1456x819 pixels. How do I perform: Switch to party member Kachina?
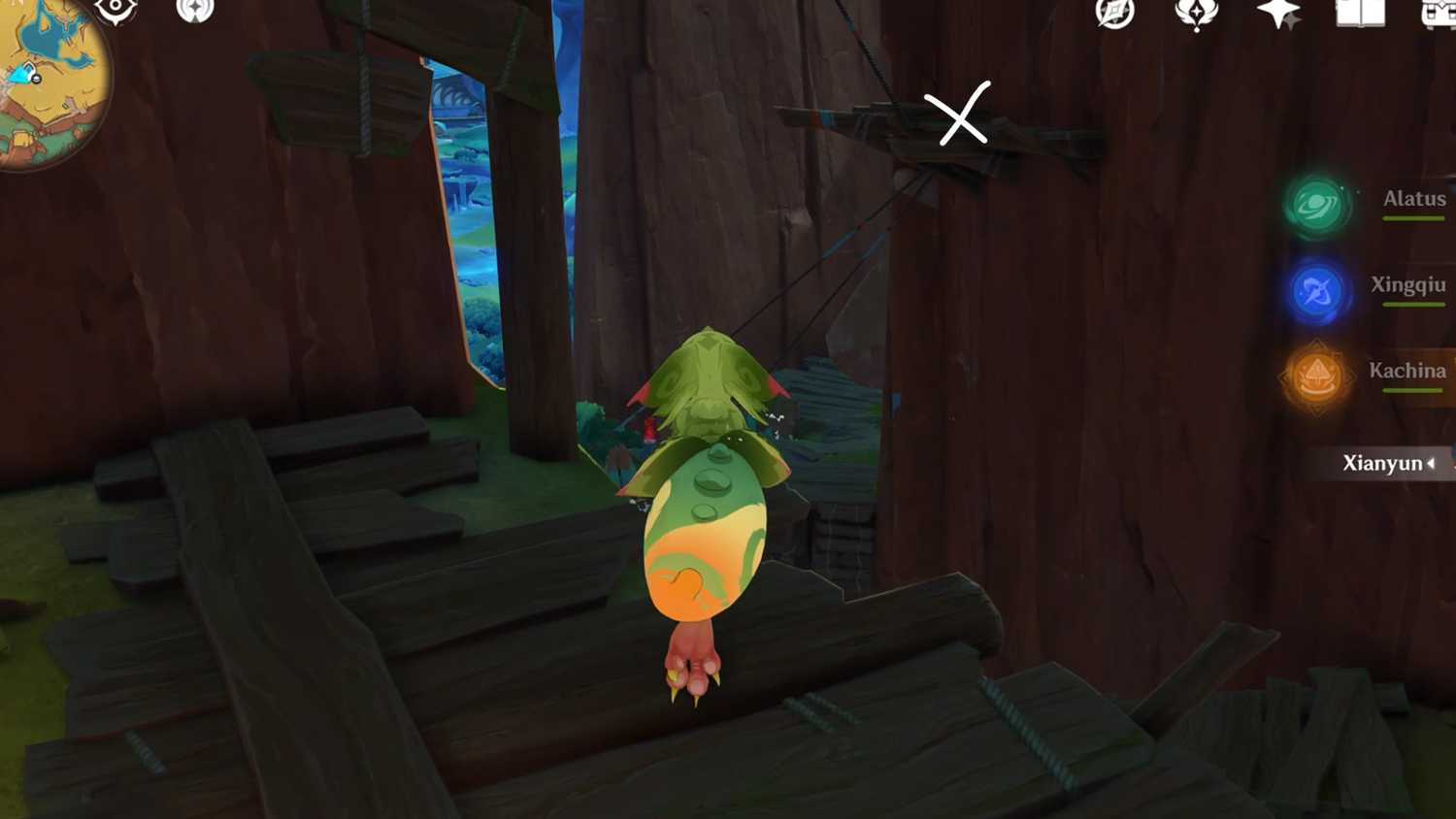coord(1317,377)
